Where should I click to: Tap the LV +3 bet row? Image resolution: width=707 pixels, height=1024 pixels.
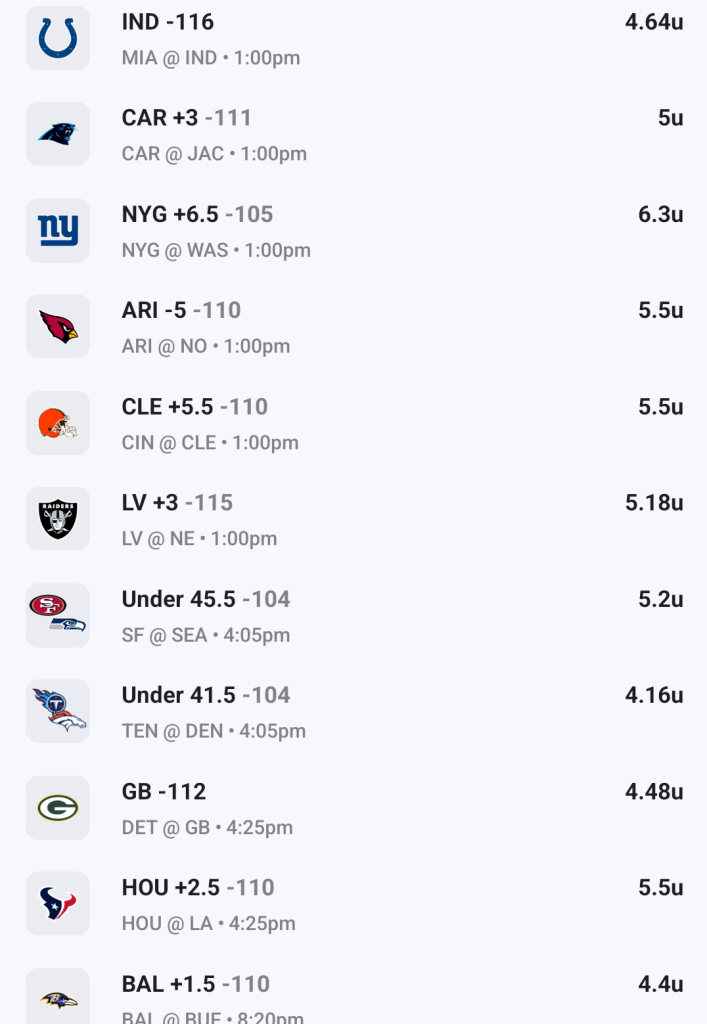(353, 520)
